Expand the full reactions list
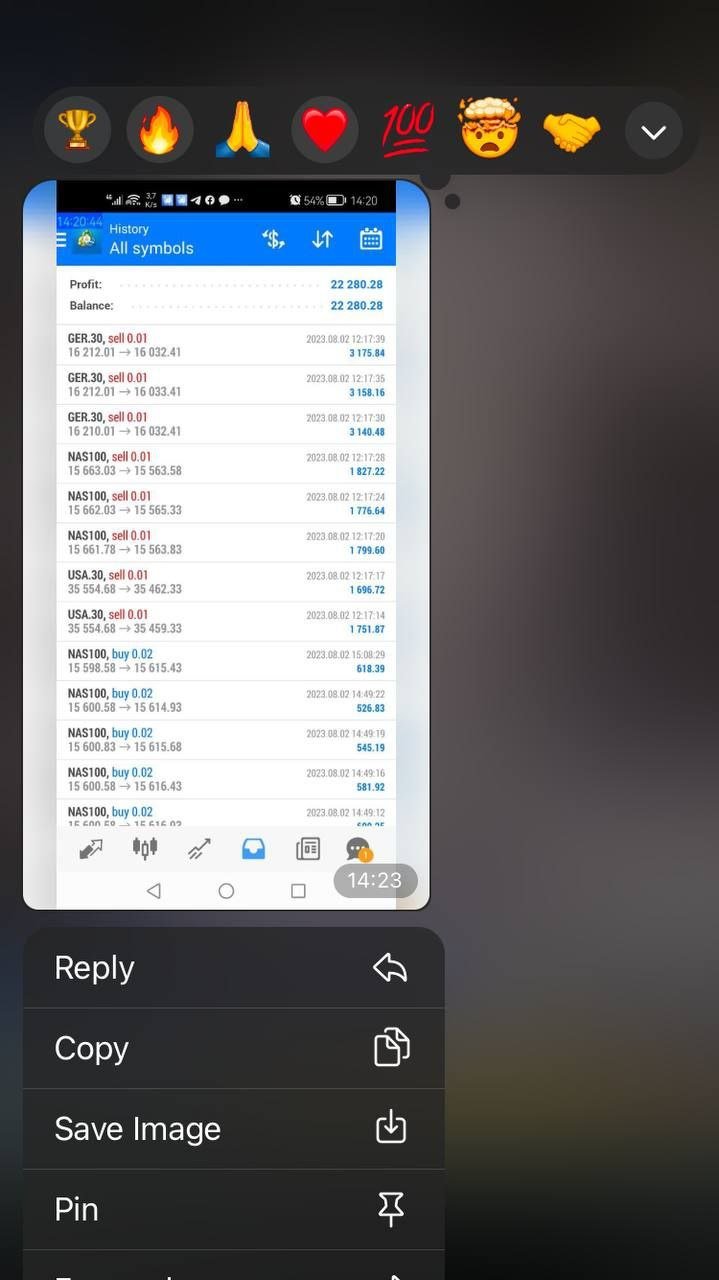 coord(653,131)
